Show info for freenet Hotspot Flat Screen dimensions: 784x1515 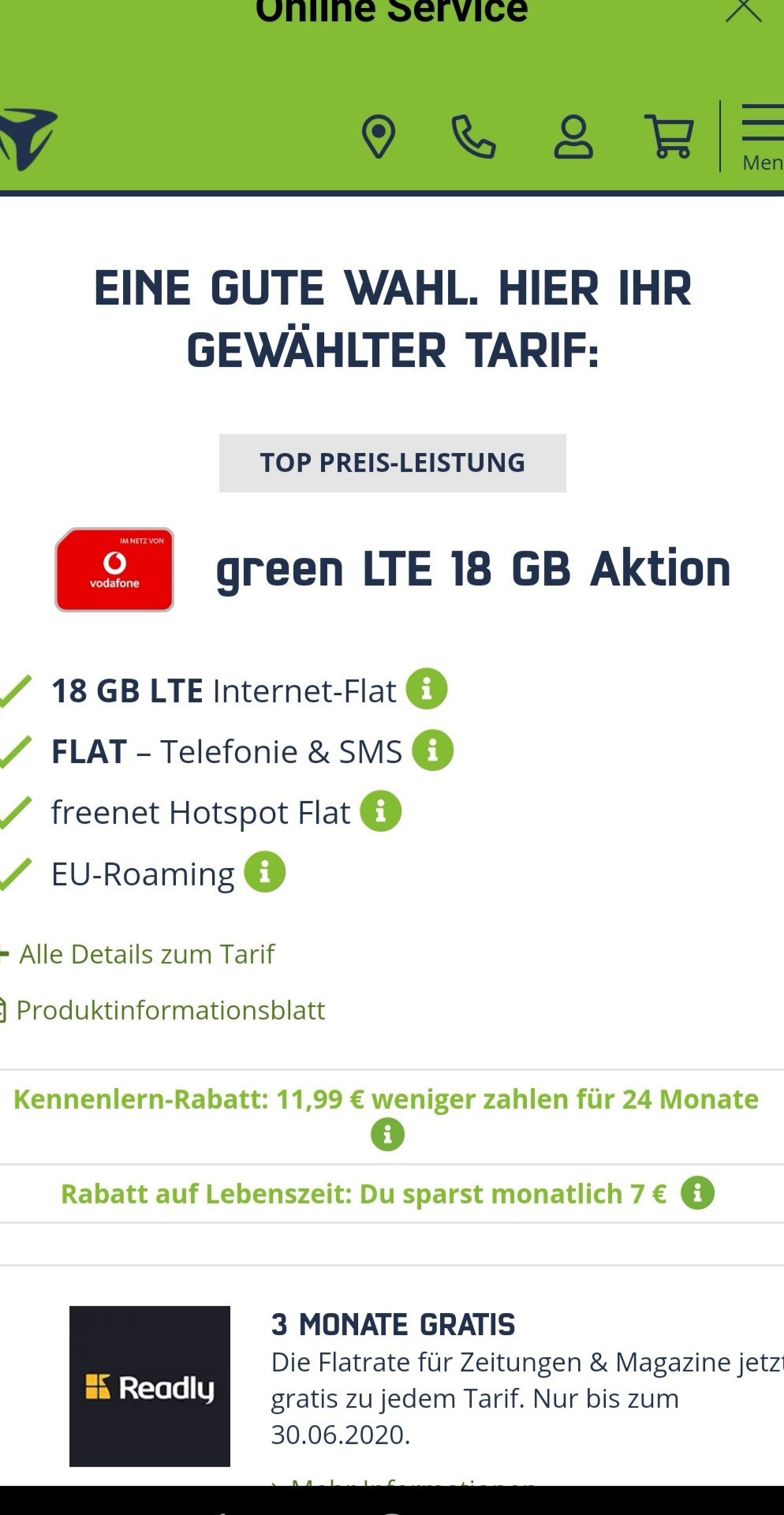point(381,811)
